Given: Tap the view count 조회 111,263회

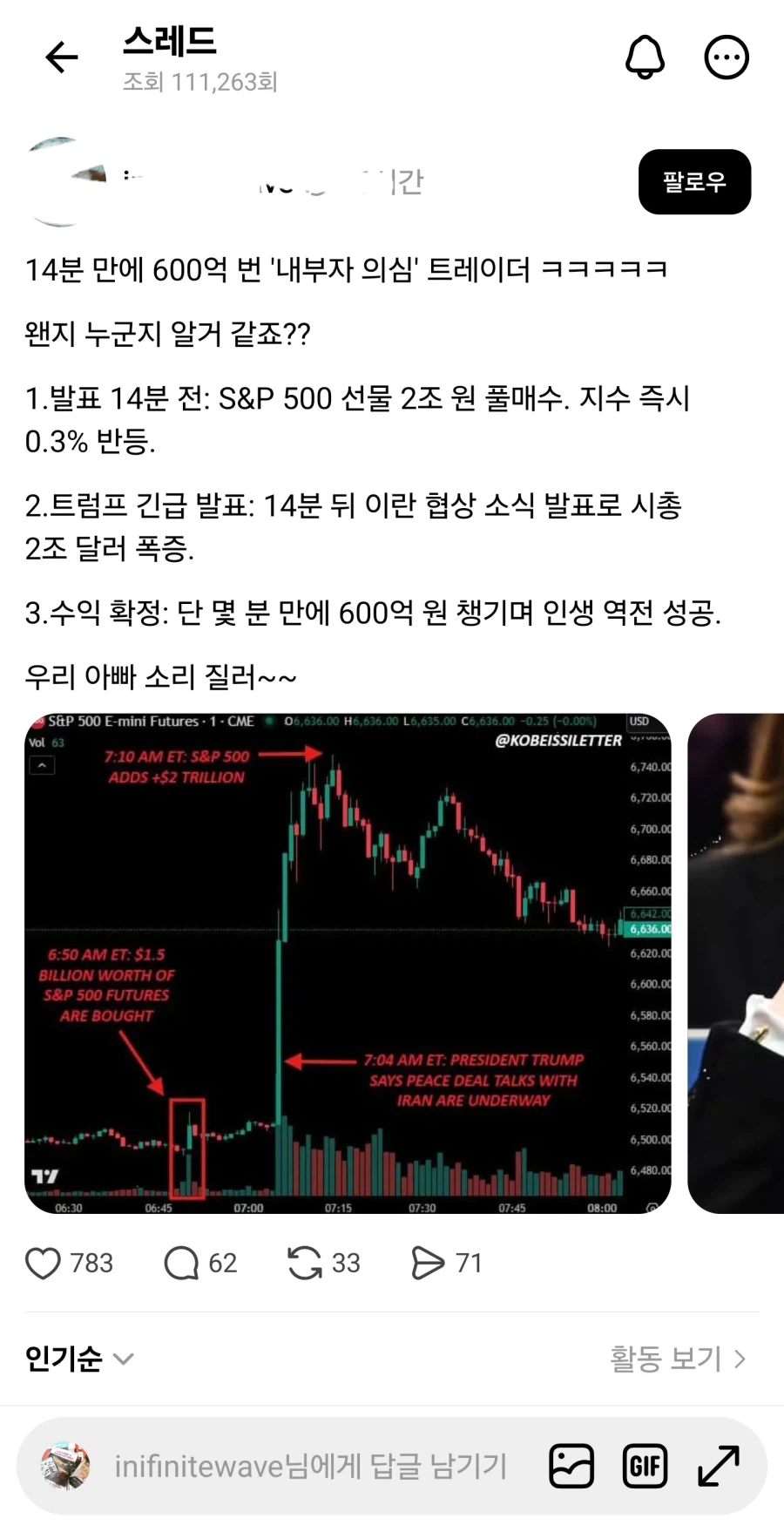Looking at the screenshot, I should point(199,82).
